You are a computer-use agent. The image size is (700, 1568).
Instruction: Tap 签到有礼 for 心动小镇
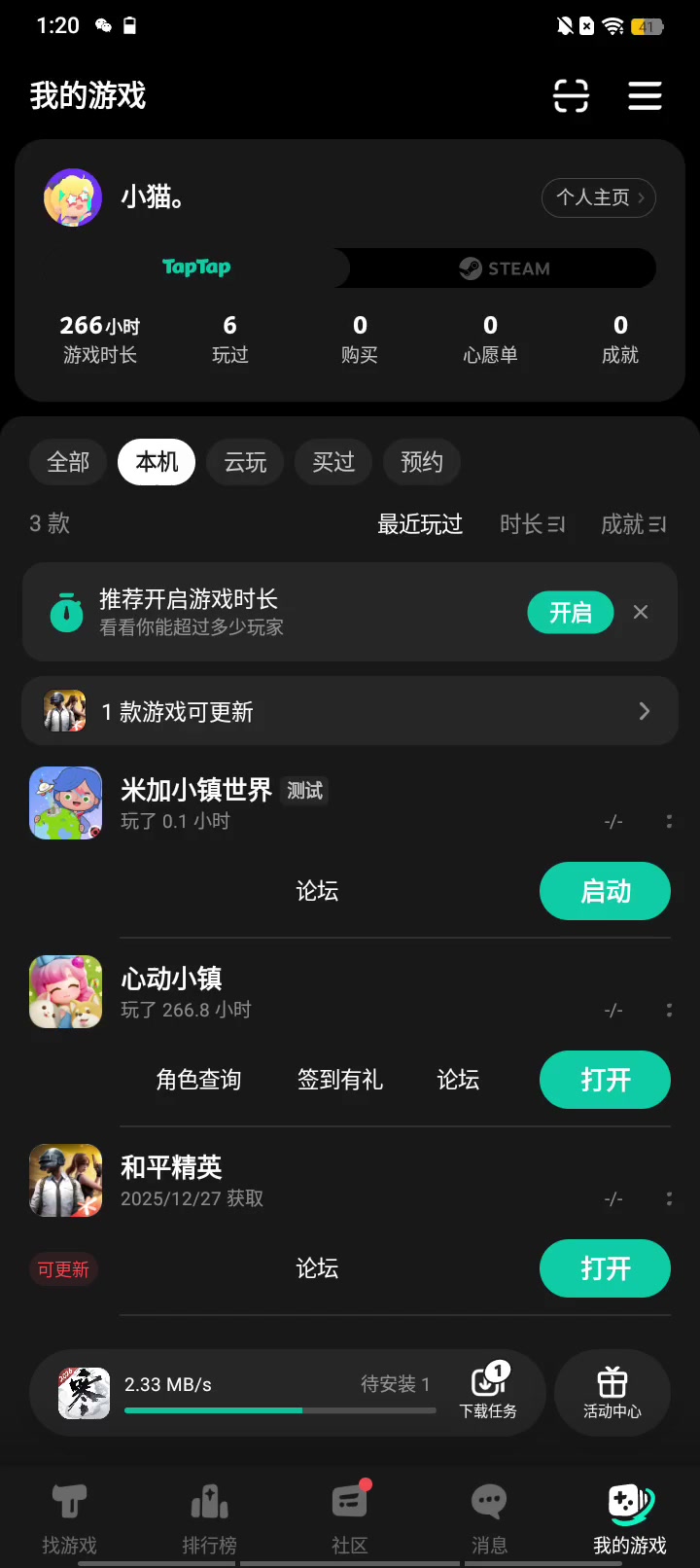coord(340,1080)
